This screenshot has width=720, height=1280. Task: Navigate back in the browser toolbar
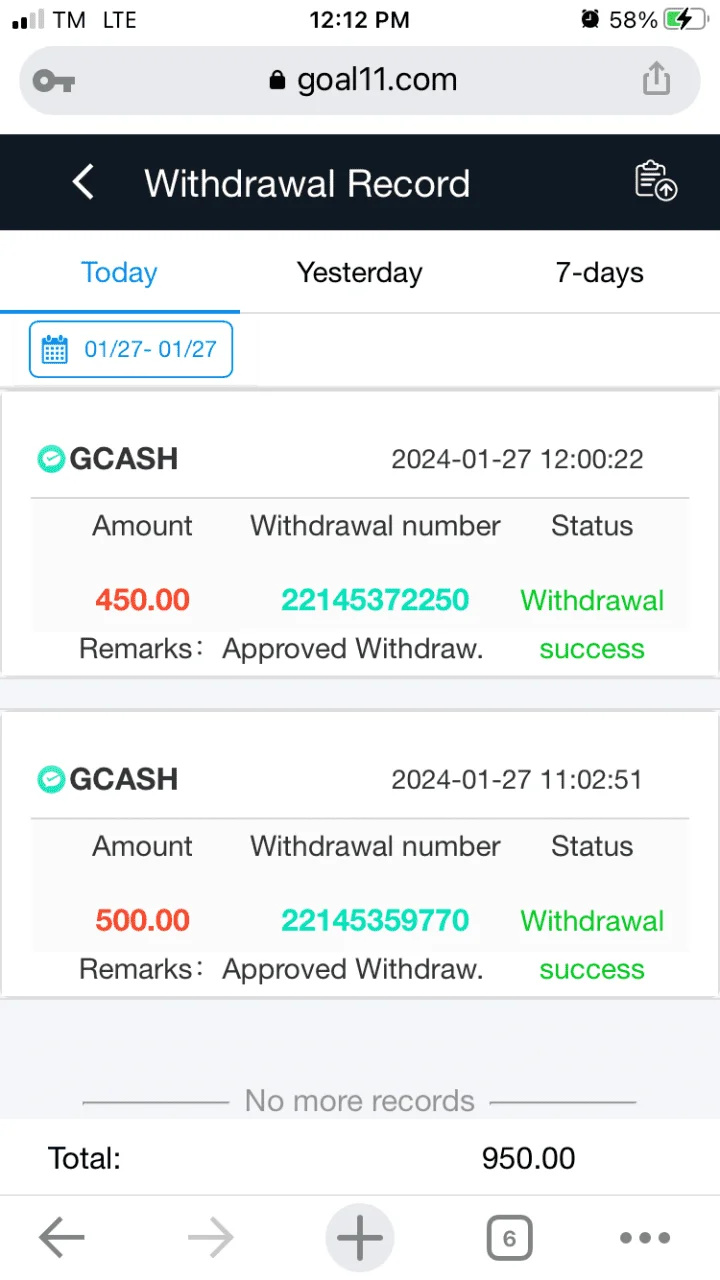pyautogui.click(x=62, y=1238)
